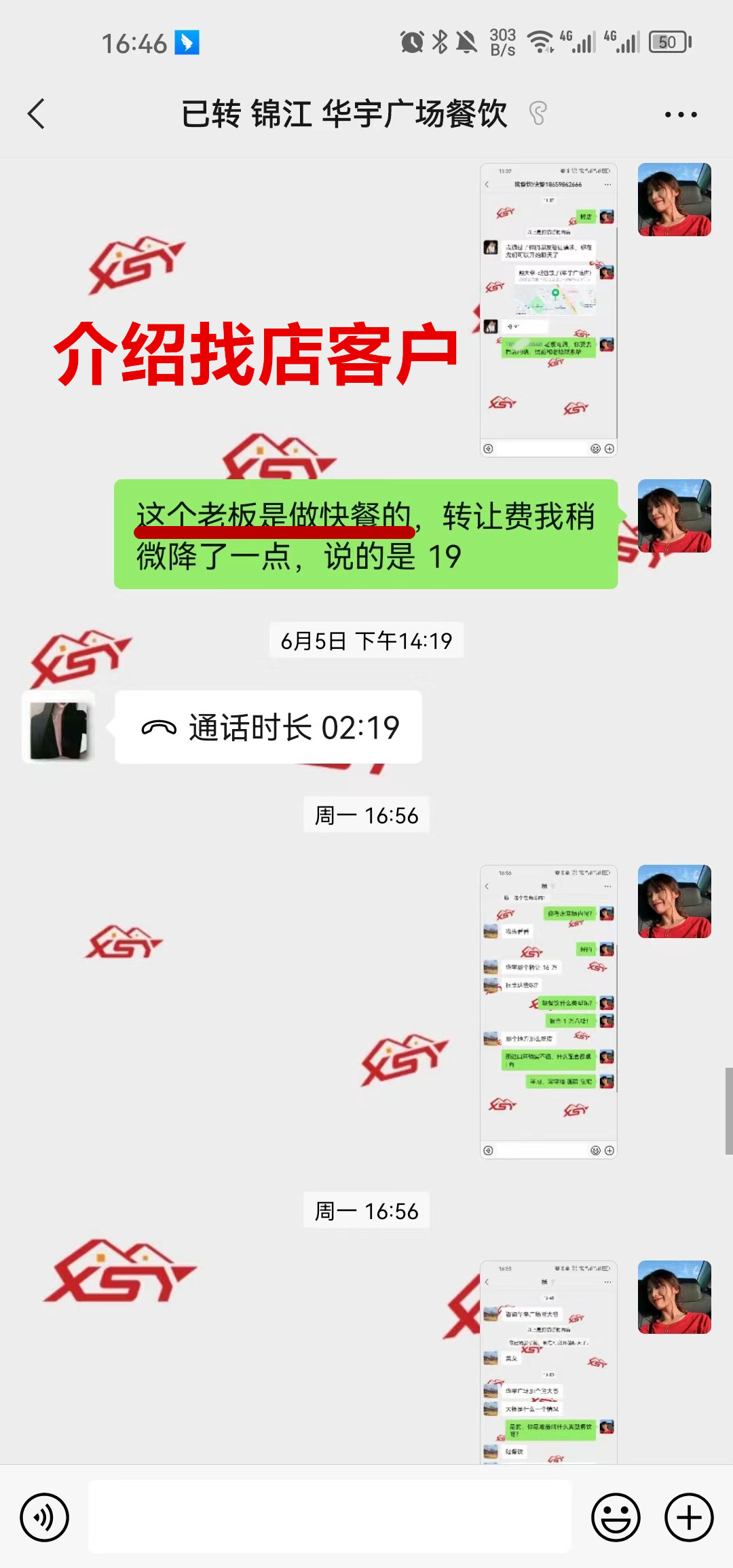The height and width of the screenshot is (1568, 733).
Task: Open the emoji sticker panel
Action: 616,1517
